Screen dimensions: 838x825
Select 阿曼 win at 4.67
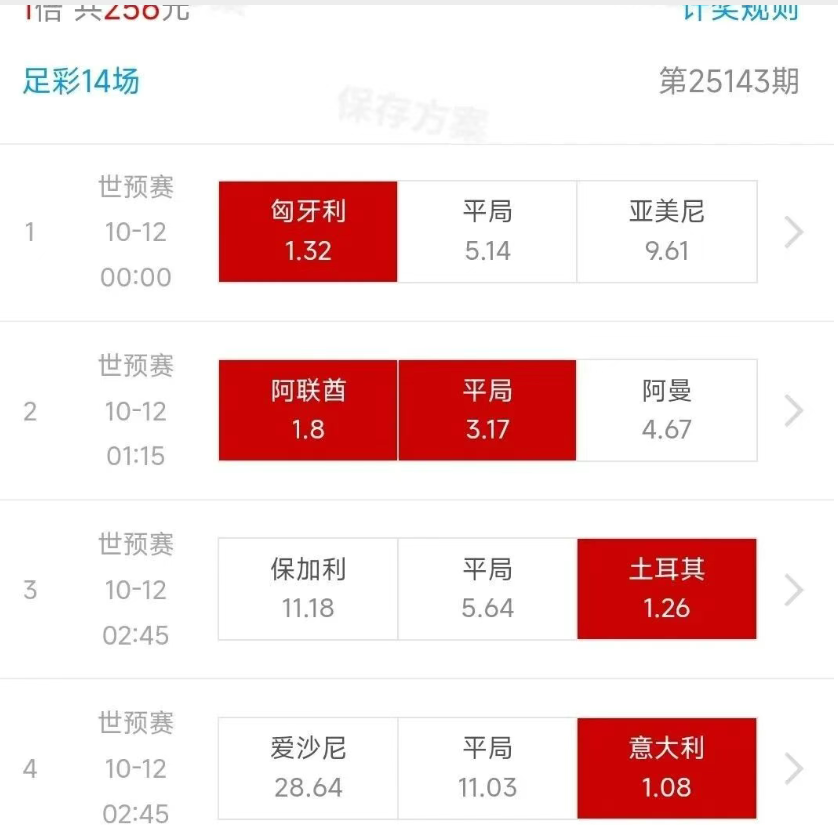coord(667,410)
